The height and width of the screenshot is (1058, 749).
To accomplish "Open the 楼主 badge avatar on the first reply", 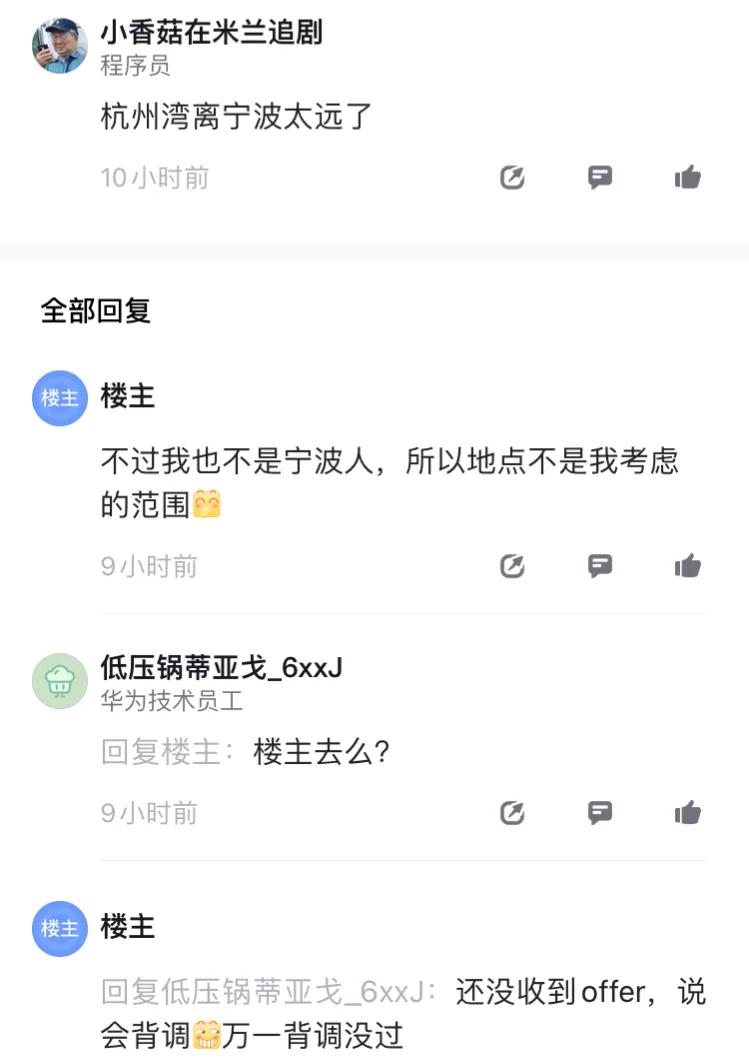I will pos(59,398).
